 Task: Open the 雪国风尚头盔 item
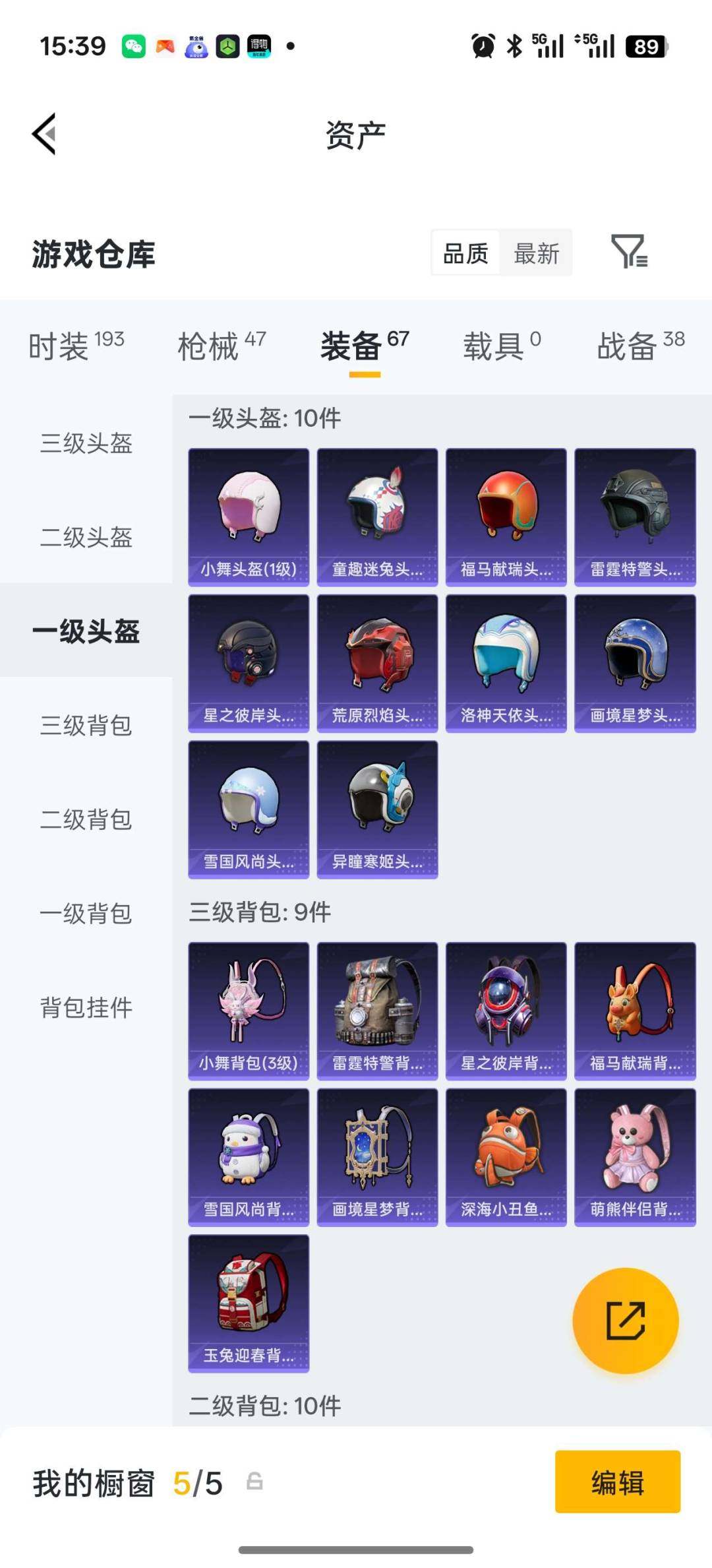pyautogui.click(x=248, y=810)
